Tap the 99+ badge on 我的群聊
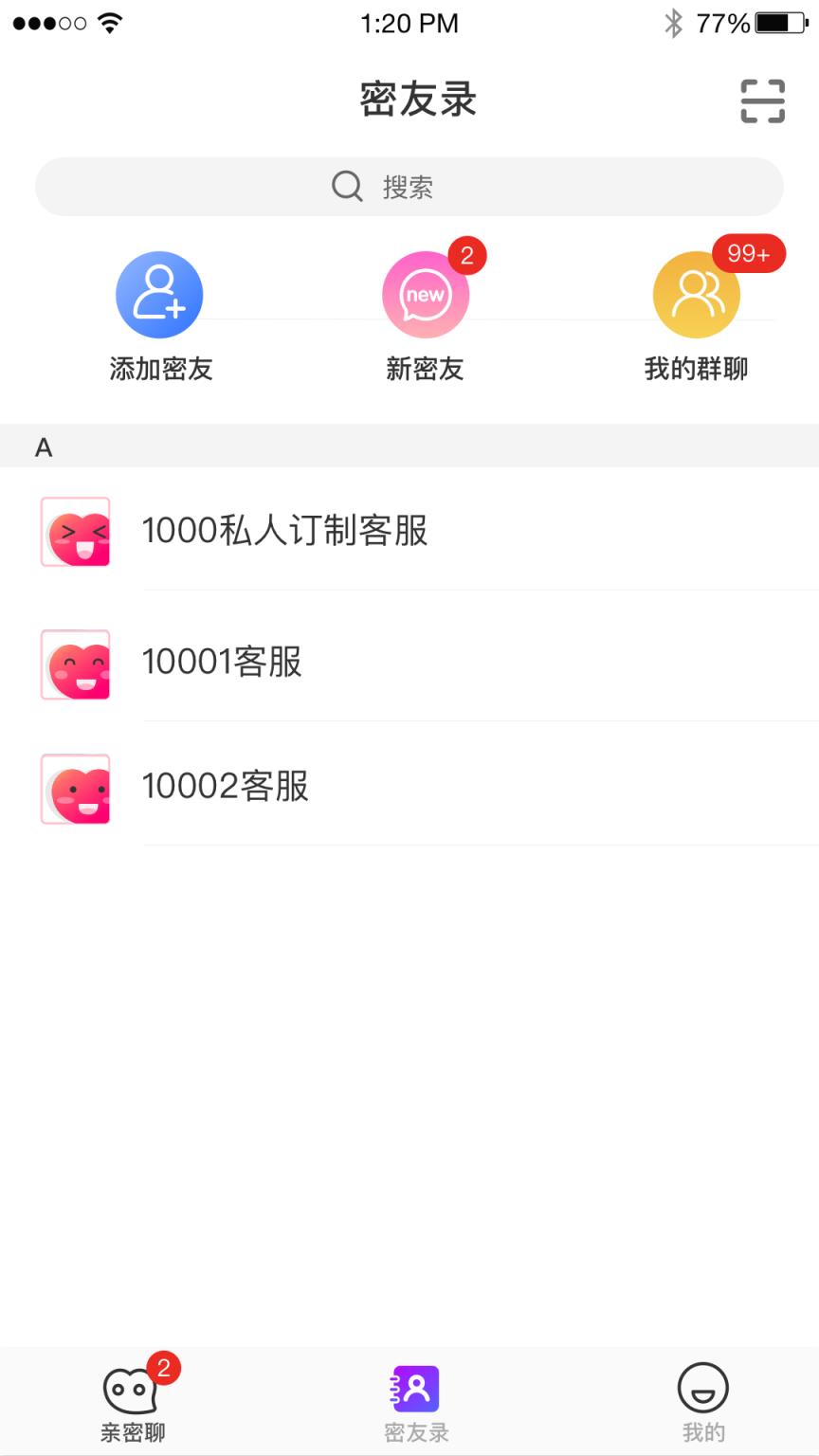Screen dimensions: 819x1456 point(748,254)
